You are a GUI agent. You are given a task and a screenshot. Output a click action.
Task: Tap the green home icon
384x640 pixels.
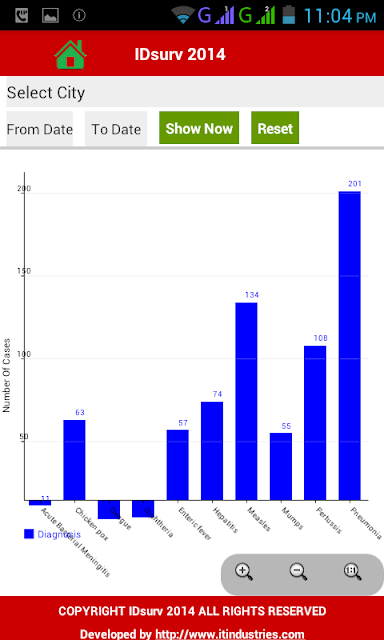coord(70,54)
